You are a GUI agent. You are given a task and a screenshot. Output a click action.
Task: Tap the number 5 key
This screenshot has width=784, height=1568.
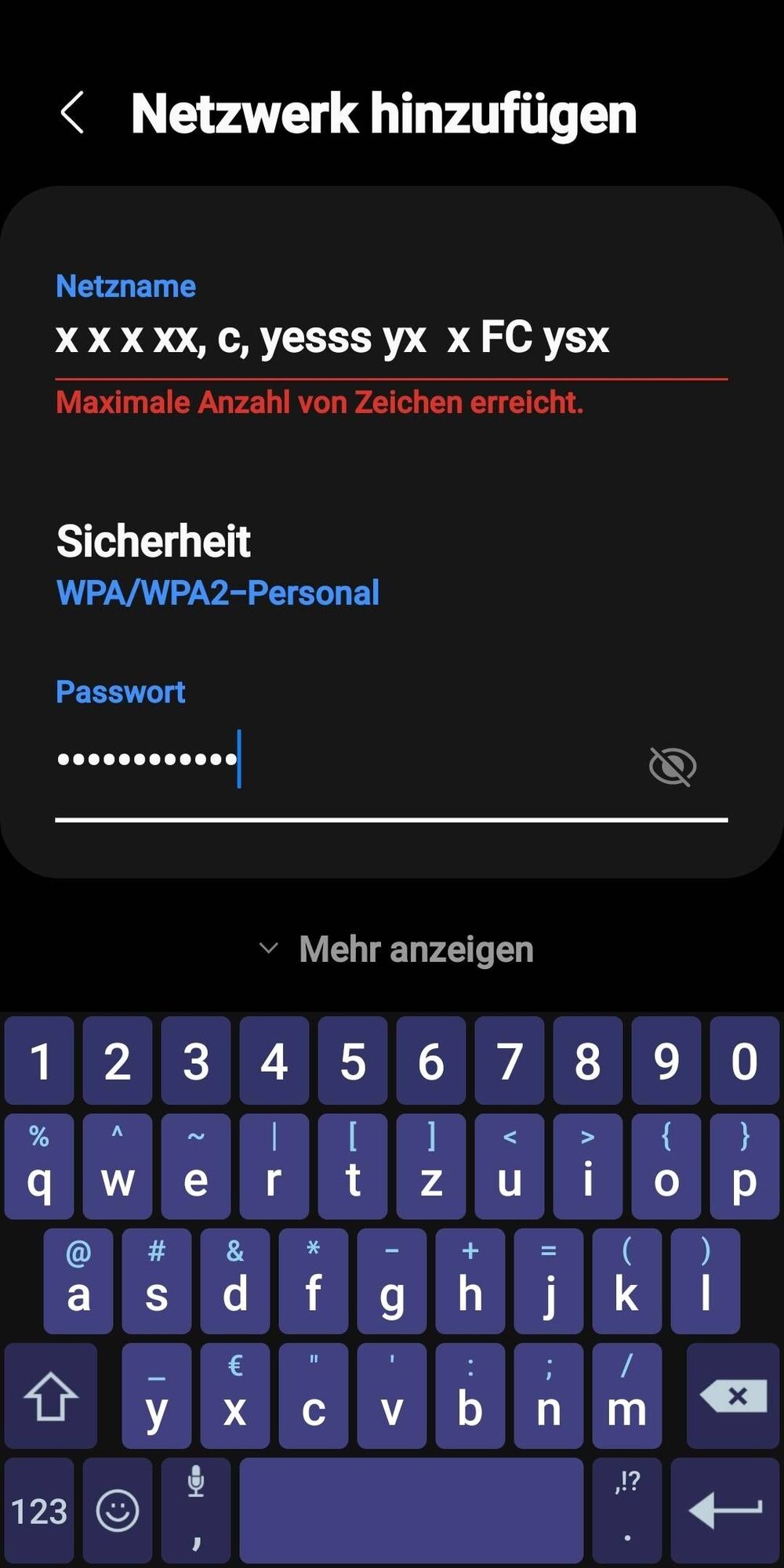tap(353, 1062)
